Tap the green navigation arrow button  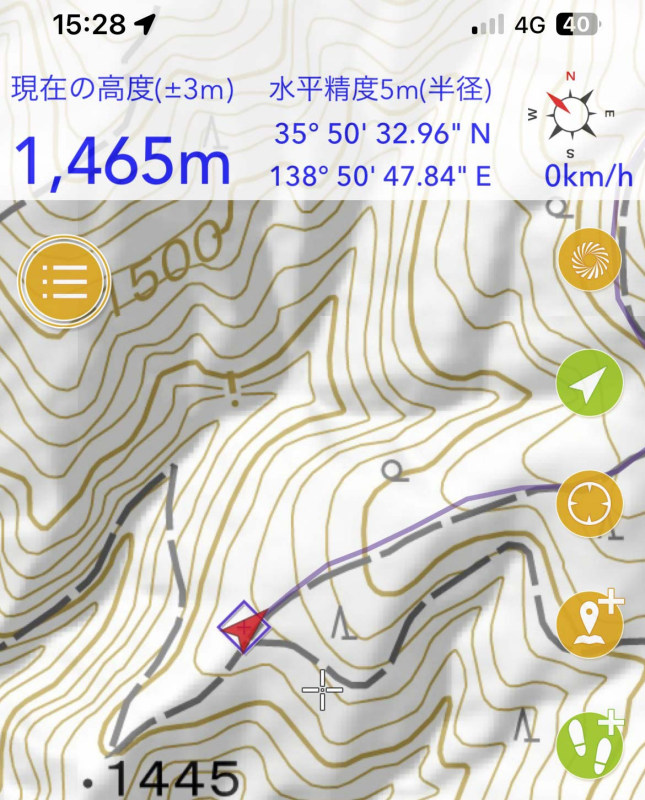pos(589,383)
